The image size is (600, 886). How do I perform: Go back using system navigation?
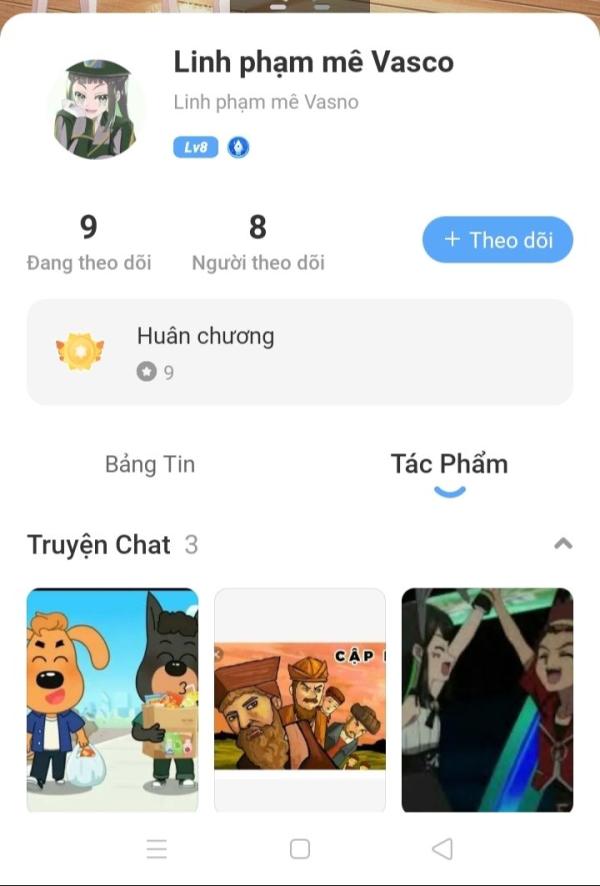tap(442, 849)
